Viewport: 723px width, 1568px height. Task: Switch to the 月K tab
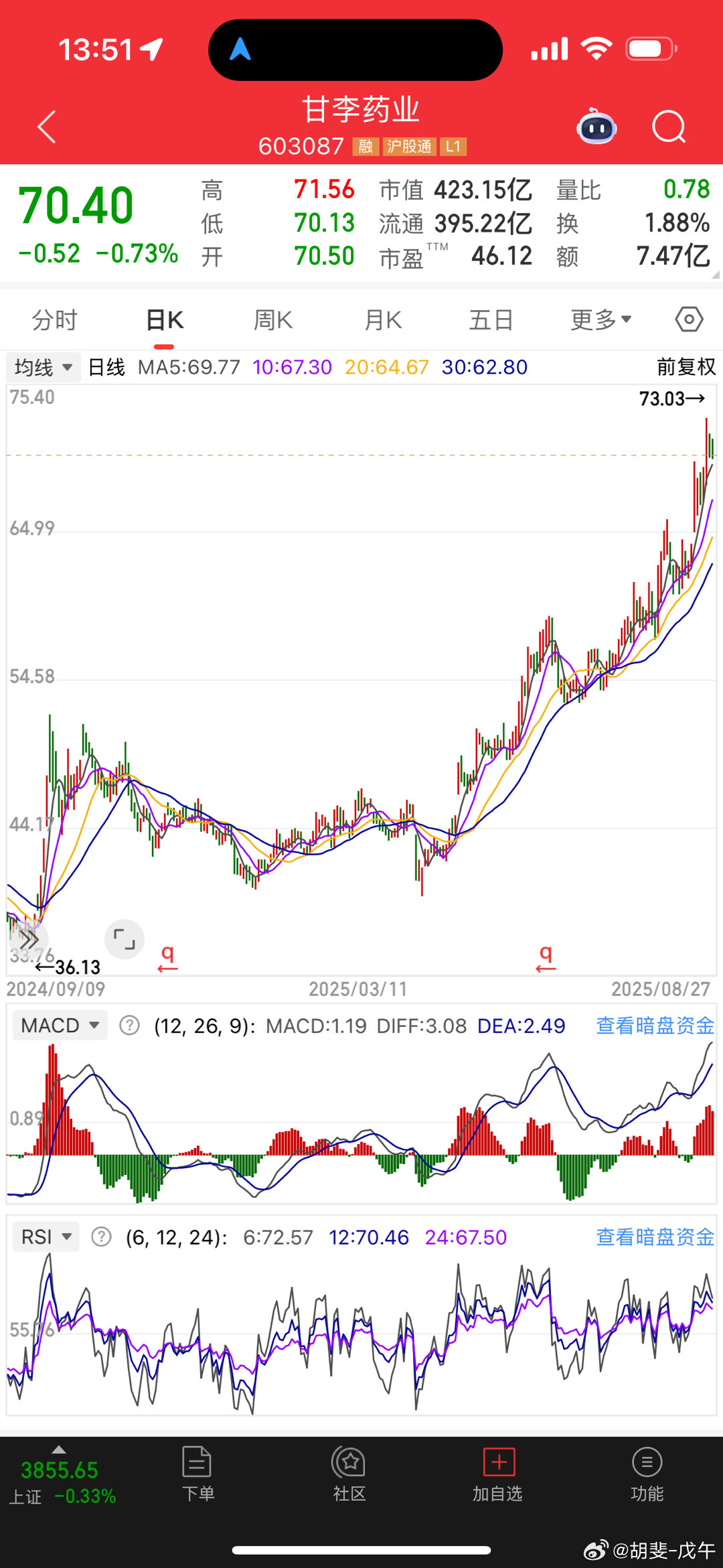pyautogui.click(x=383, y=320)
